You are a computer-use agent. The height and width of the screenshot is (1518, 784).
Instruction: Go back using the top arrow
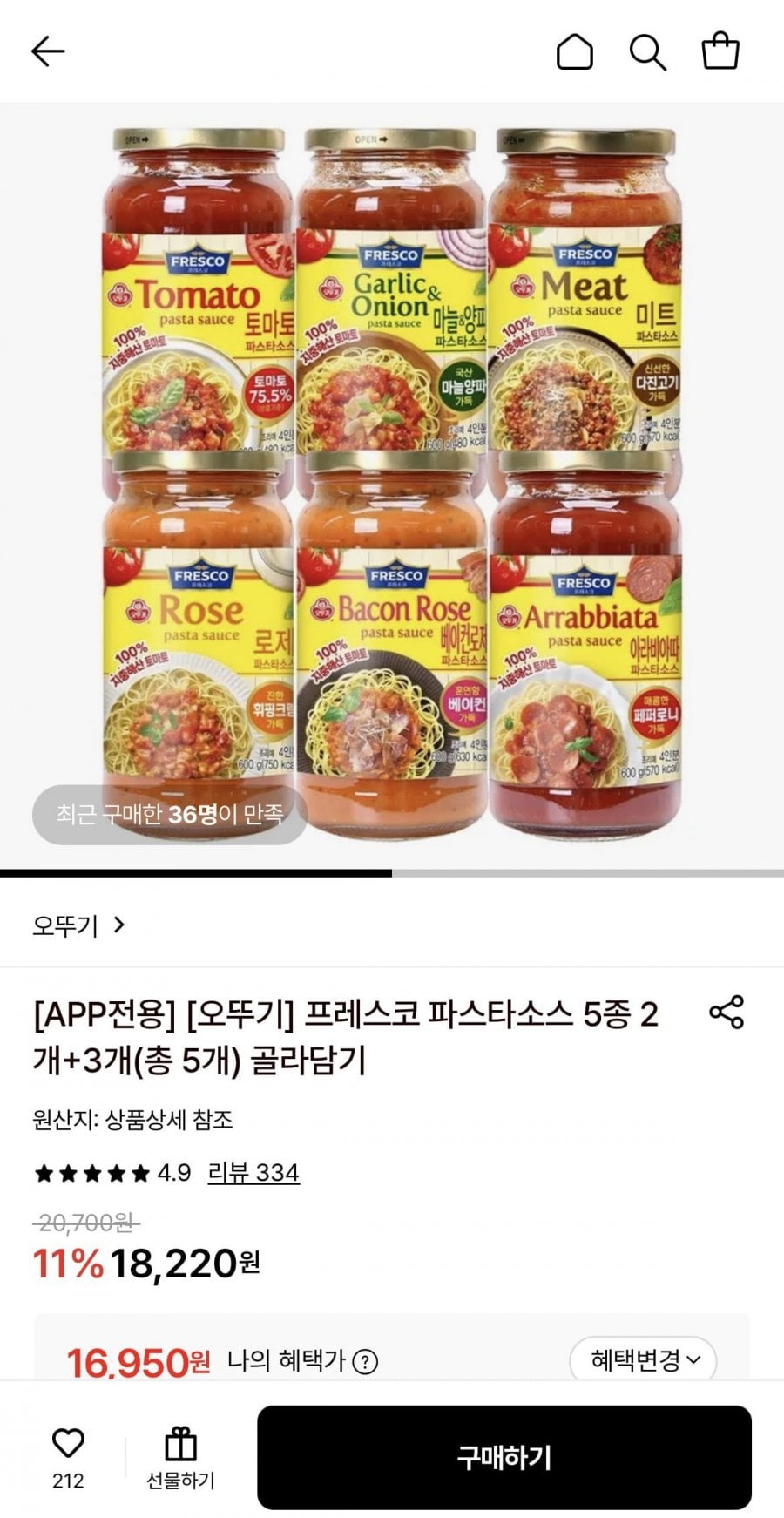[x=48, y=51]
